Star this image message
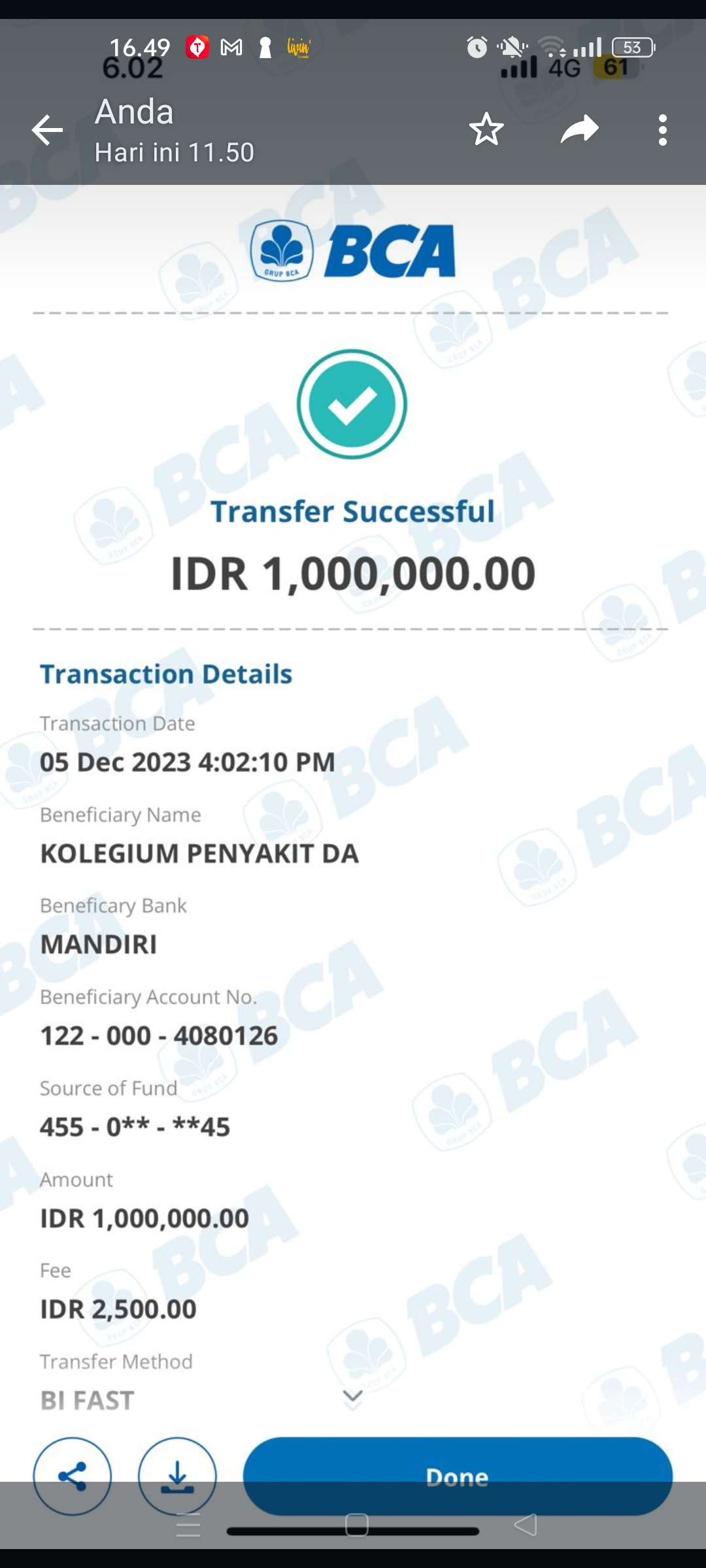This screenshot has width=706, height=1568. coord(486,129)
